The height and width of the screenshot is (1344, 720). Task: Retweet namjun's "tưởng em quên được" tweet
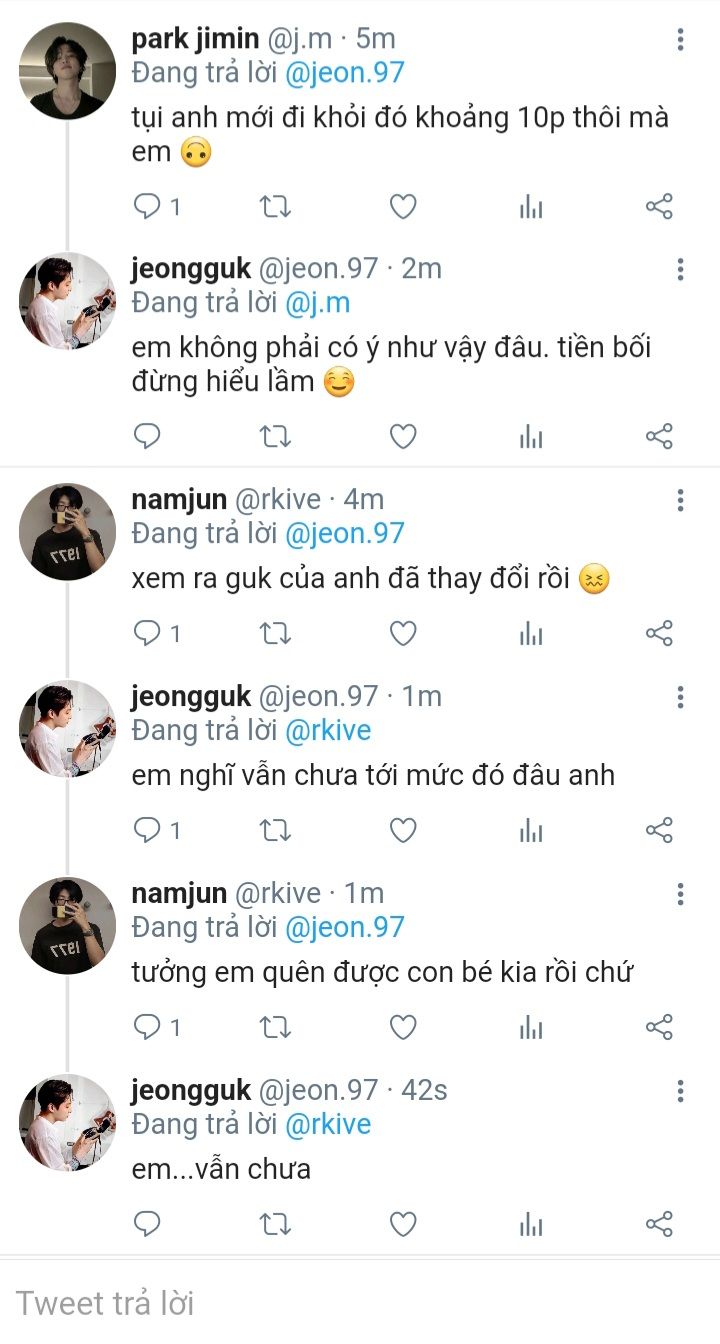275,1027
